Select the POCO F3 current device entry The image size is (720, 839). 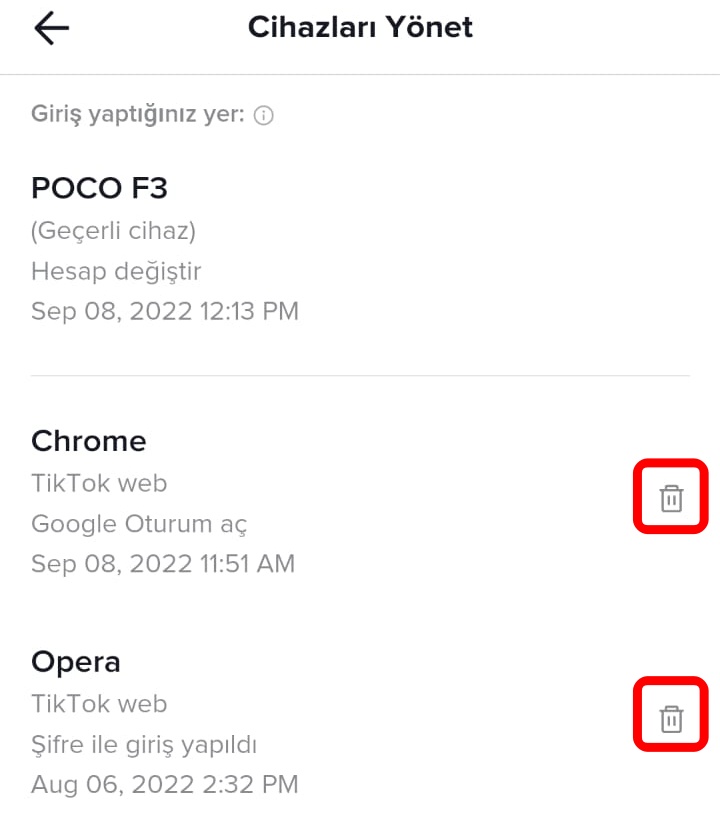99,188
